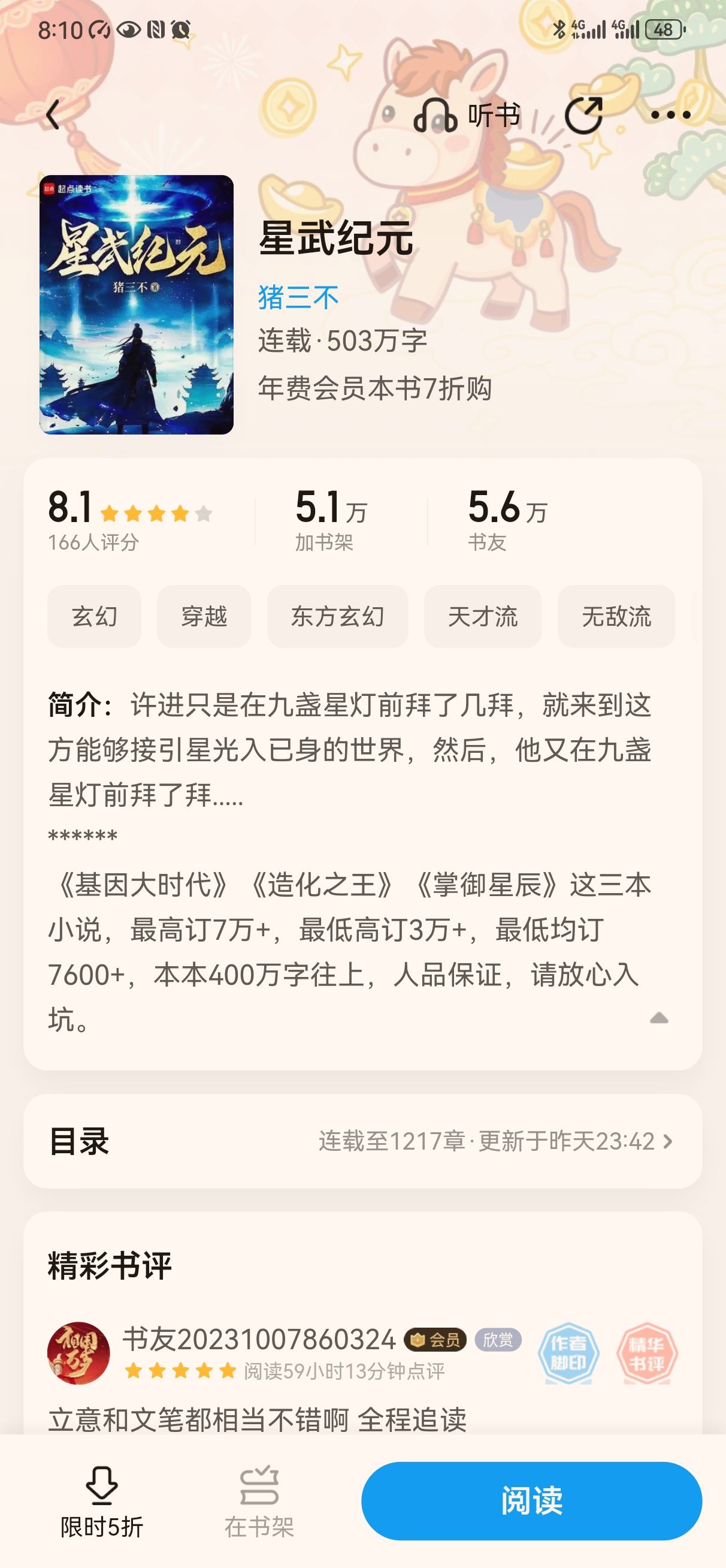This screenshot has height=1568, width=726.
Task: Open the 8.1 rating details
Action: click(x=129, y=520)
